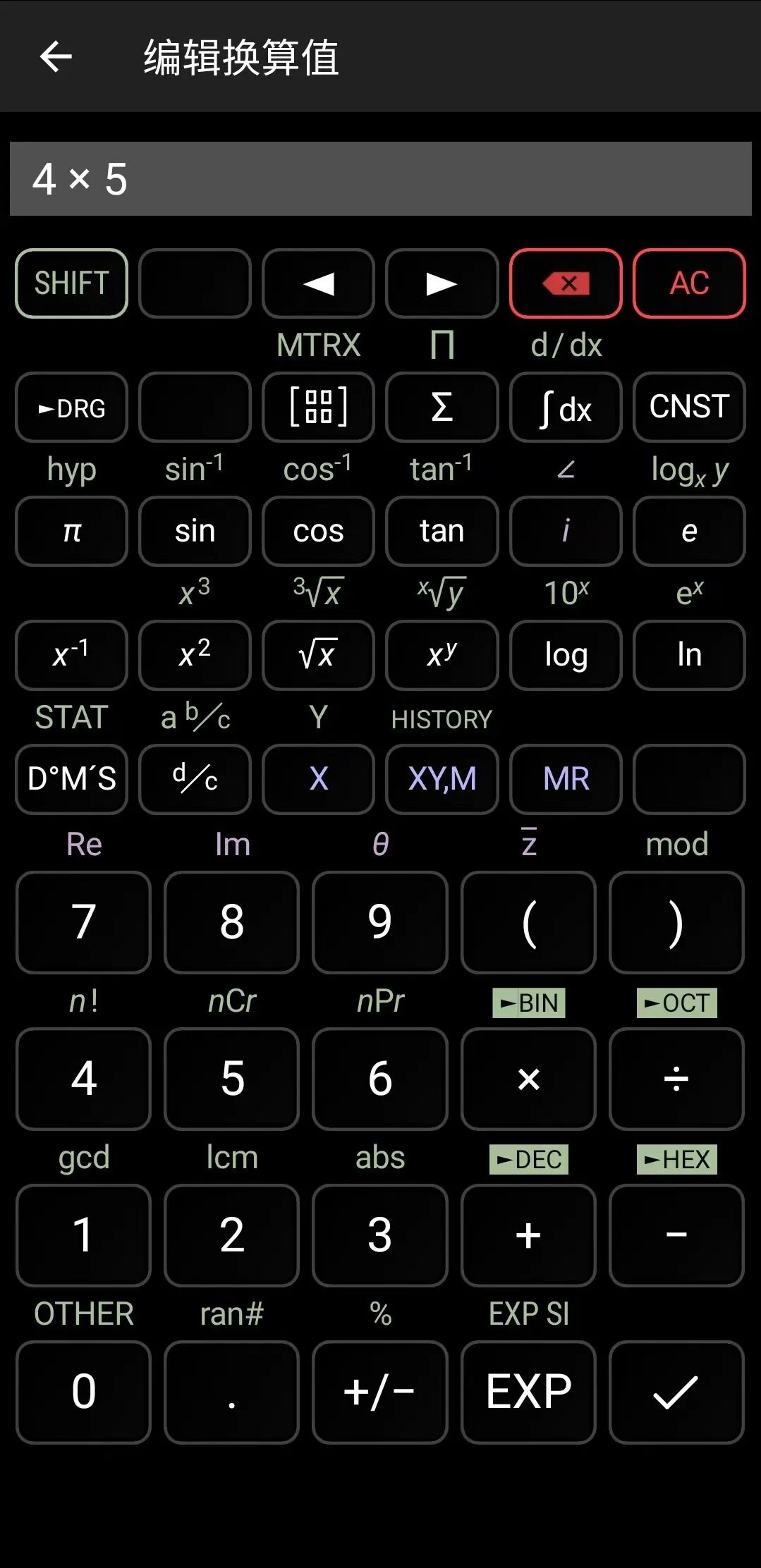
Task: Toggle the sign with the +/− key
Action: click(379, 1392)
